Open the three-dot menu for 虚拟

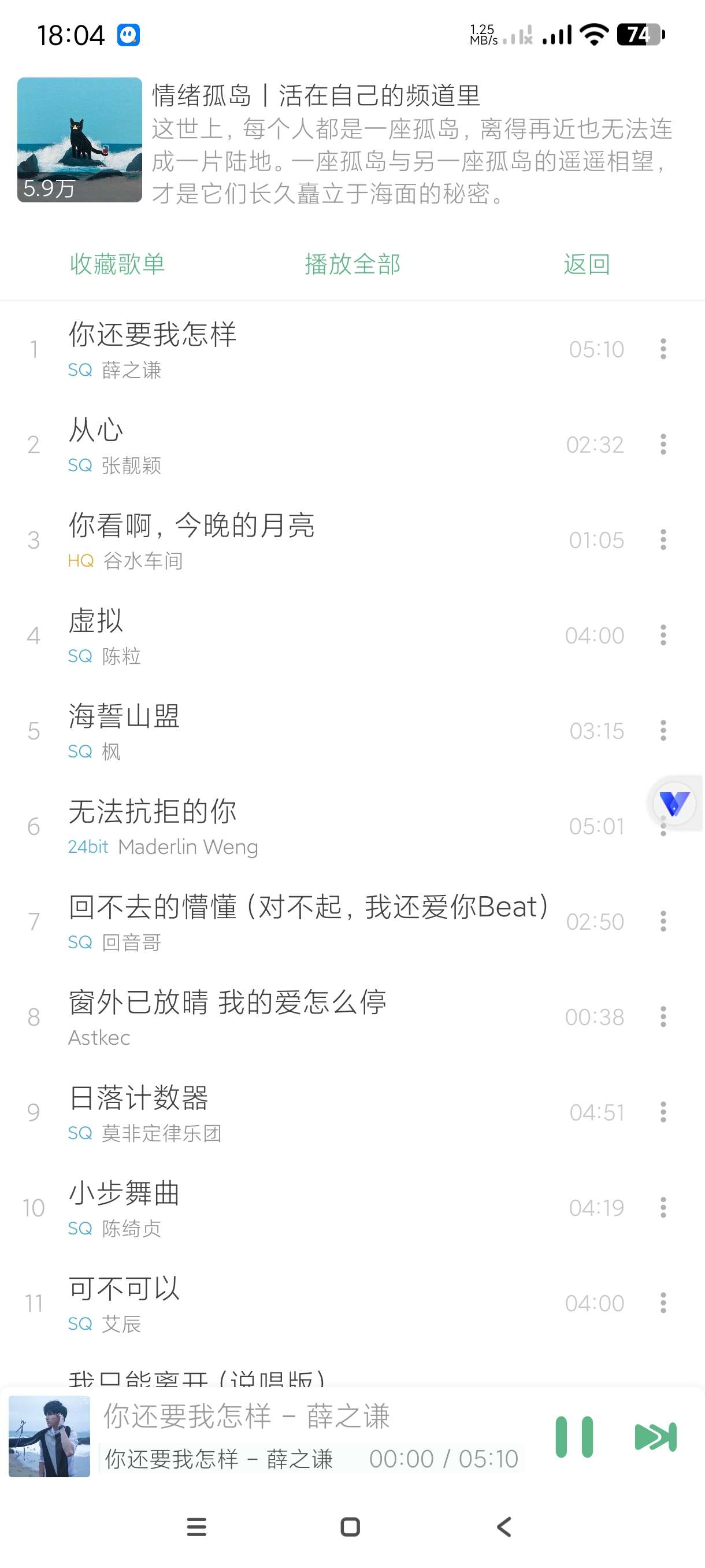coord(663,635)
